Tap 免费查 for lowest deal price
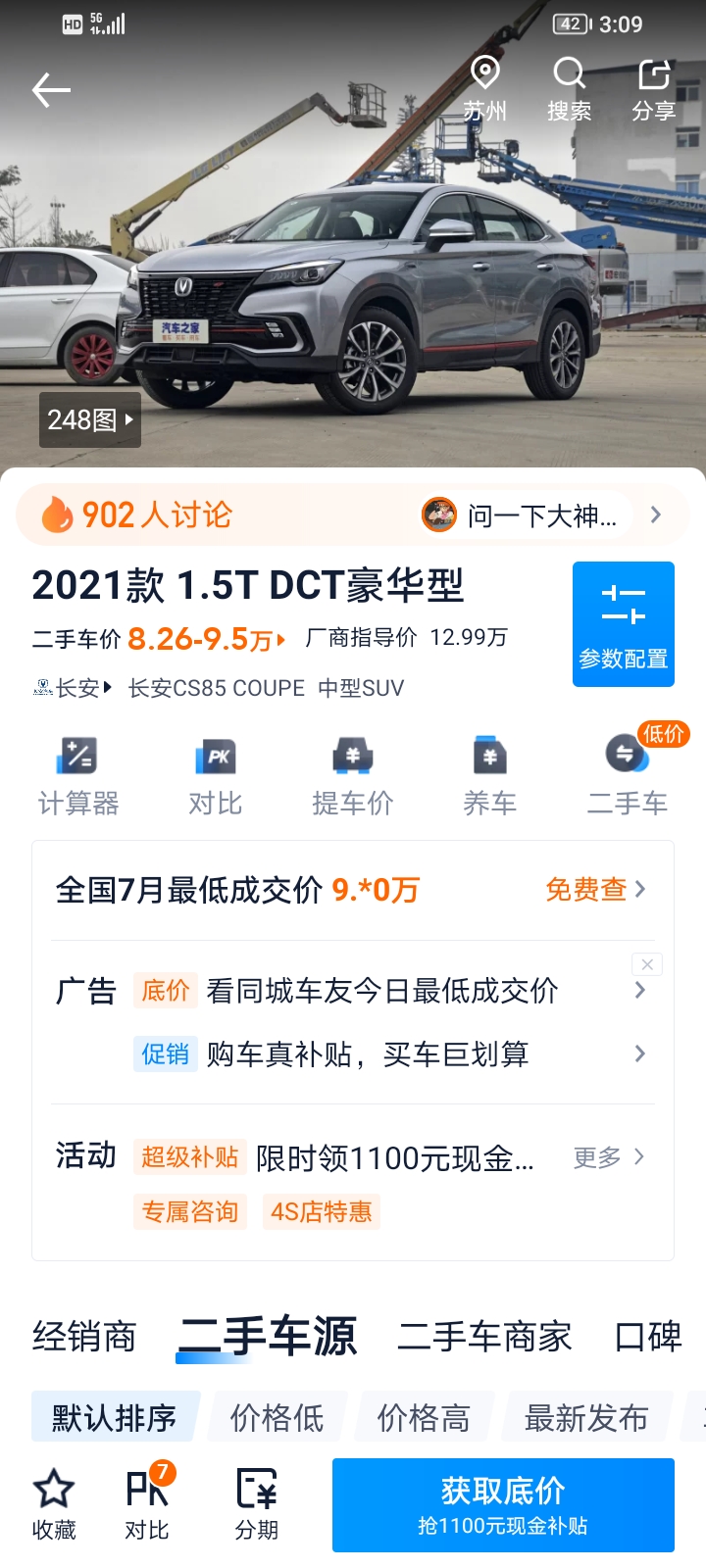Image resolution: width=706 pixels, height=1568 pixels. 595,889
